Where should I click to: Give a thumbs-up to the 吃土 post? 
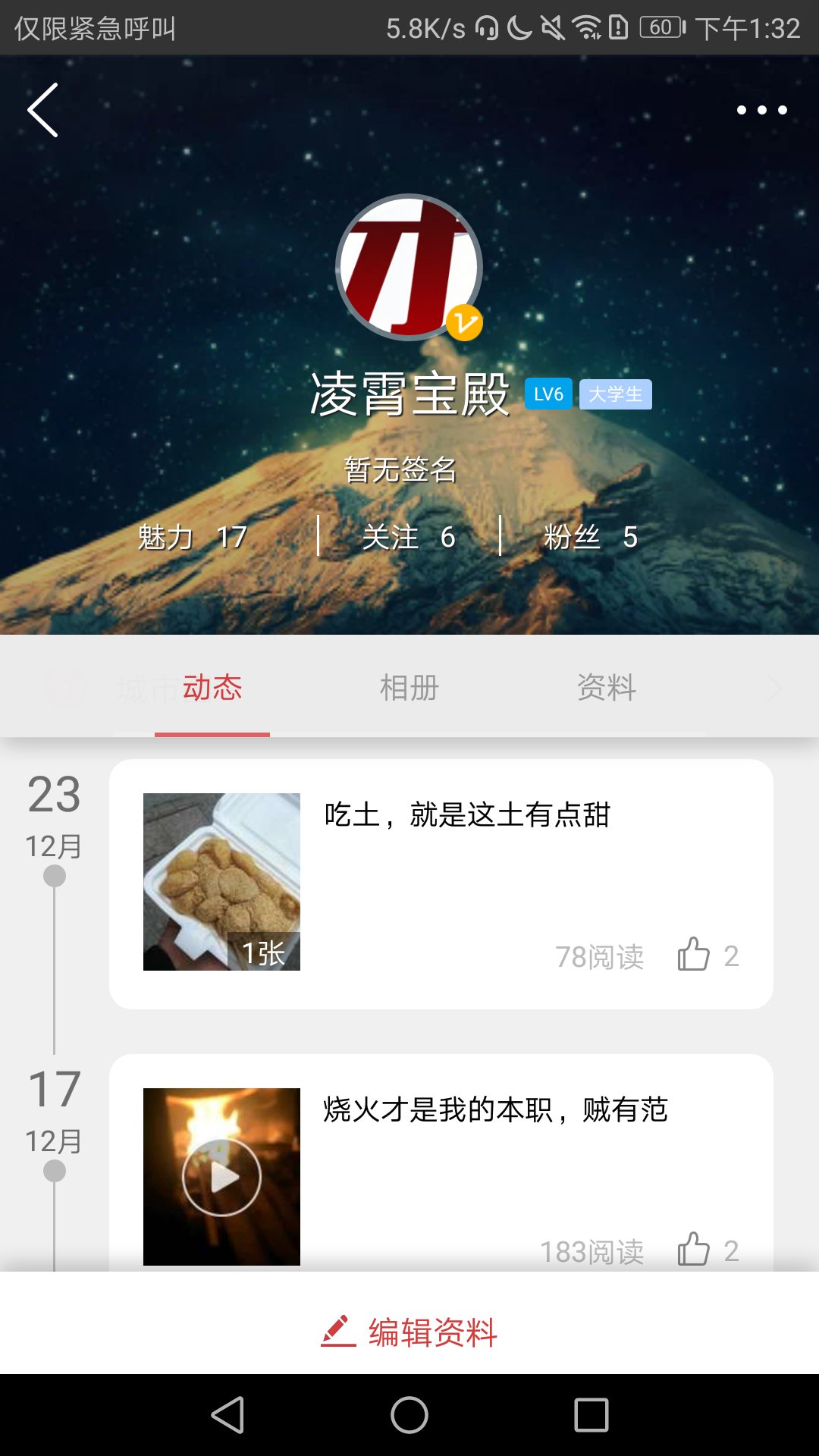coord(695,954)
